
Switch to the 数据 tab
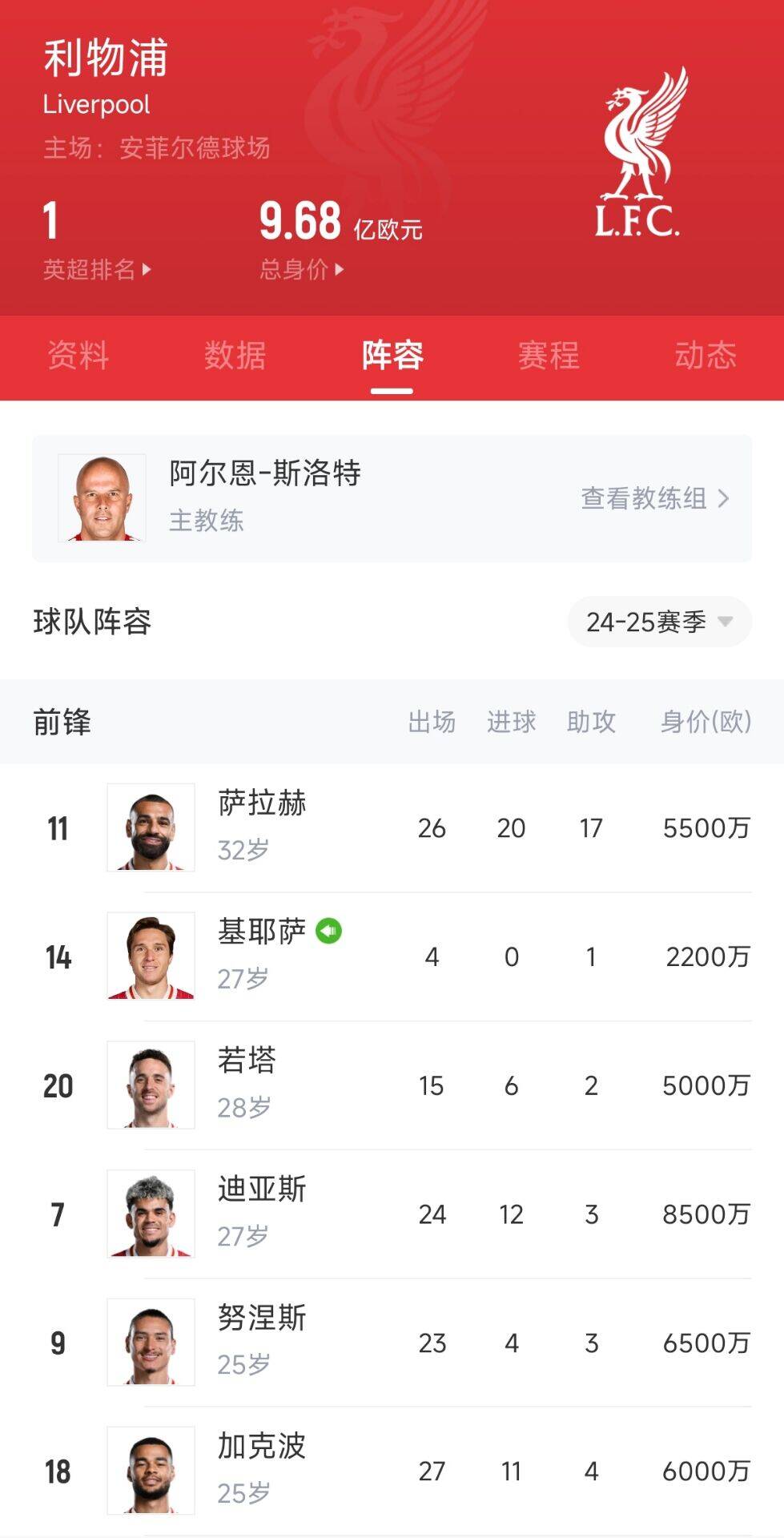coord(235,356)
